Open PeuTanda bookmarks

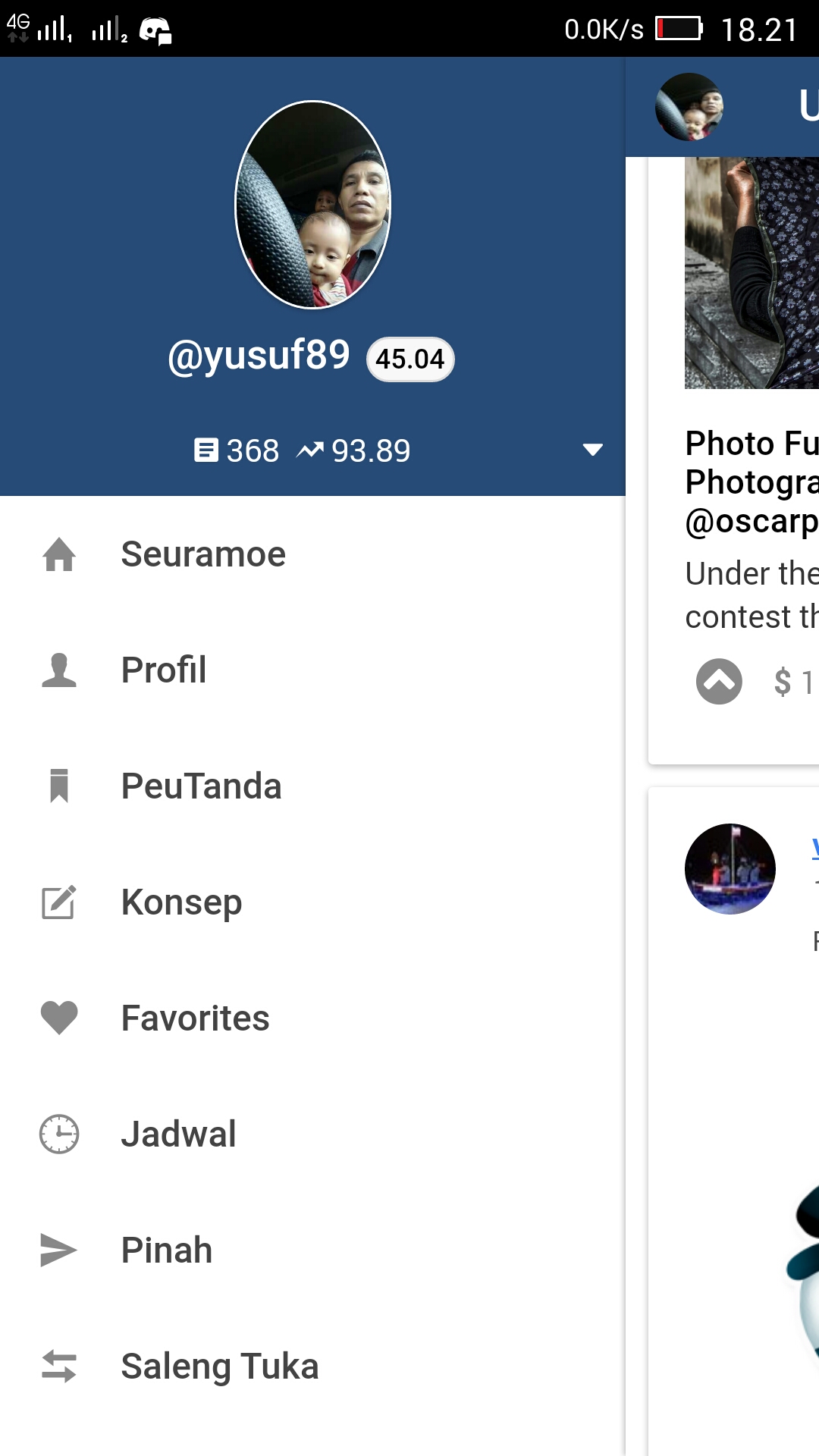click(x=201, y=786)
